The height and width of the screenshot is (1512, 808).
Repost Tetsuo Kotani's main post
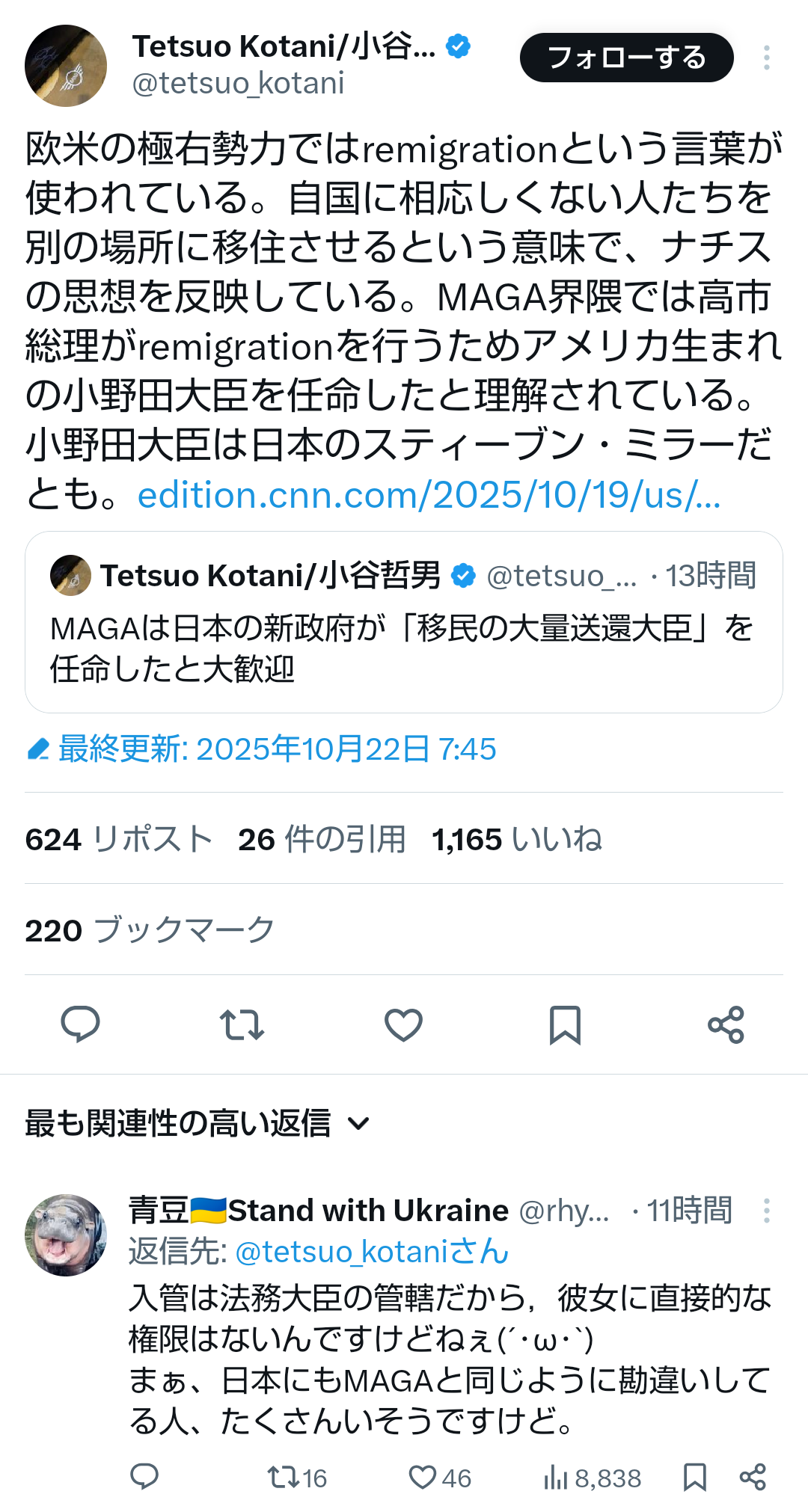click(x=242, y=1024)
